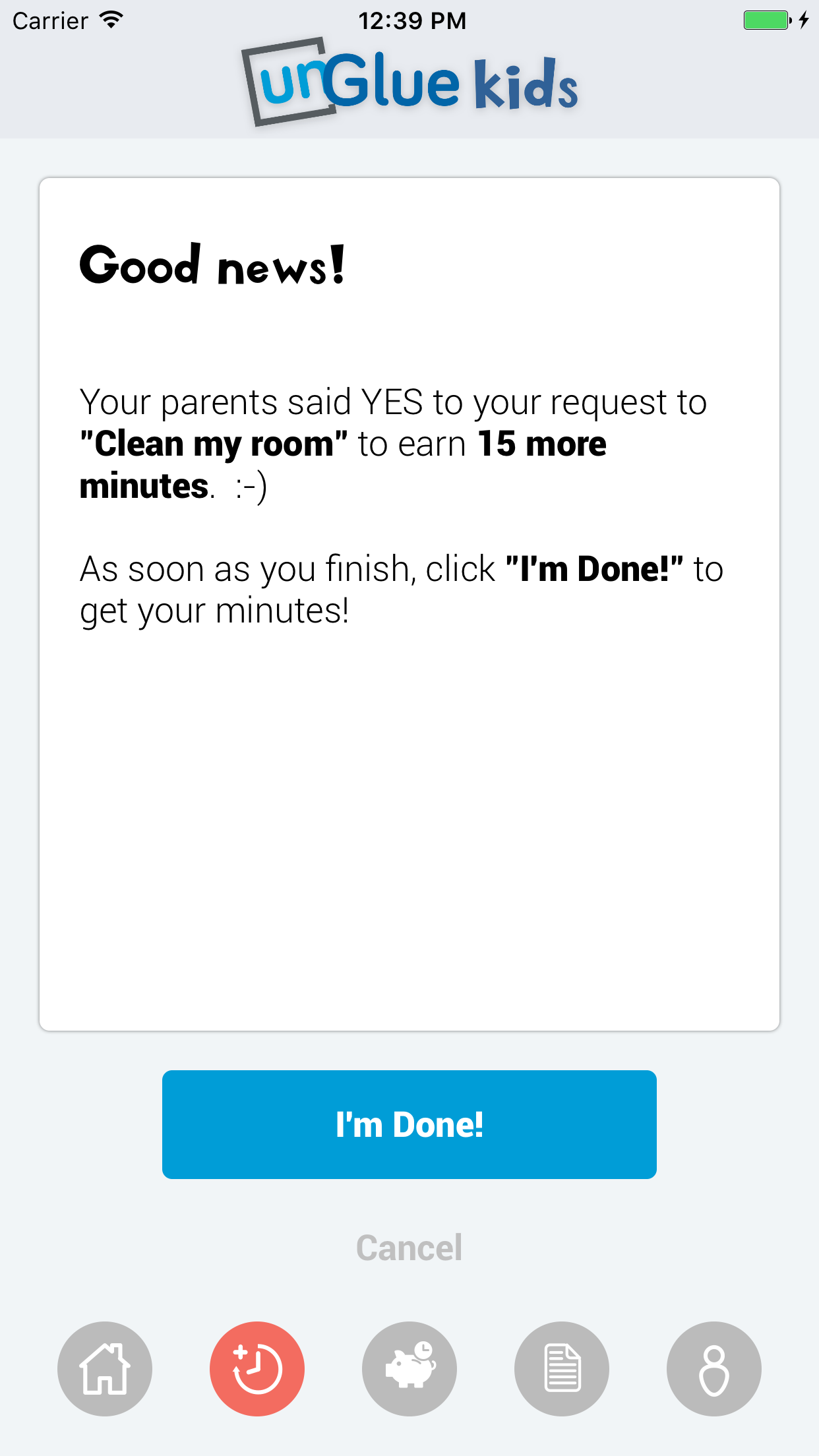Go to the home tab
Image resolution: width=819 pixels, height=1456 pixels.
[x=105, y=1368]
